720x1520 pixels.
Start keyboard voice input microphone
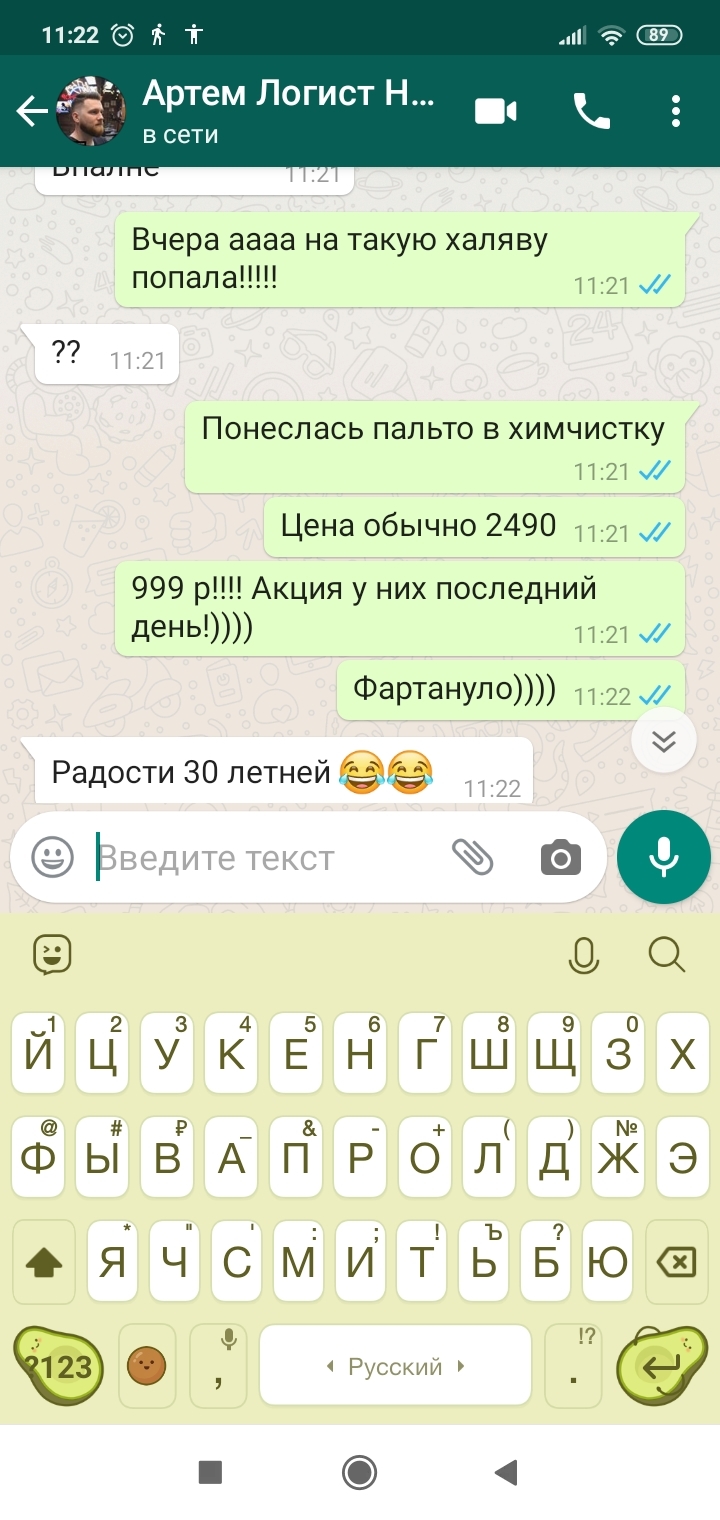click(x=584, y=954)
